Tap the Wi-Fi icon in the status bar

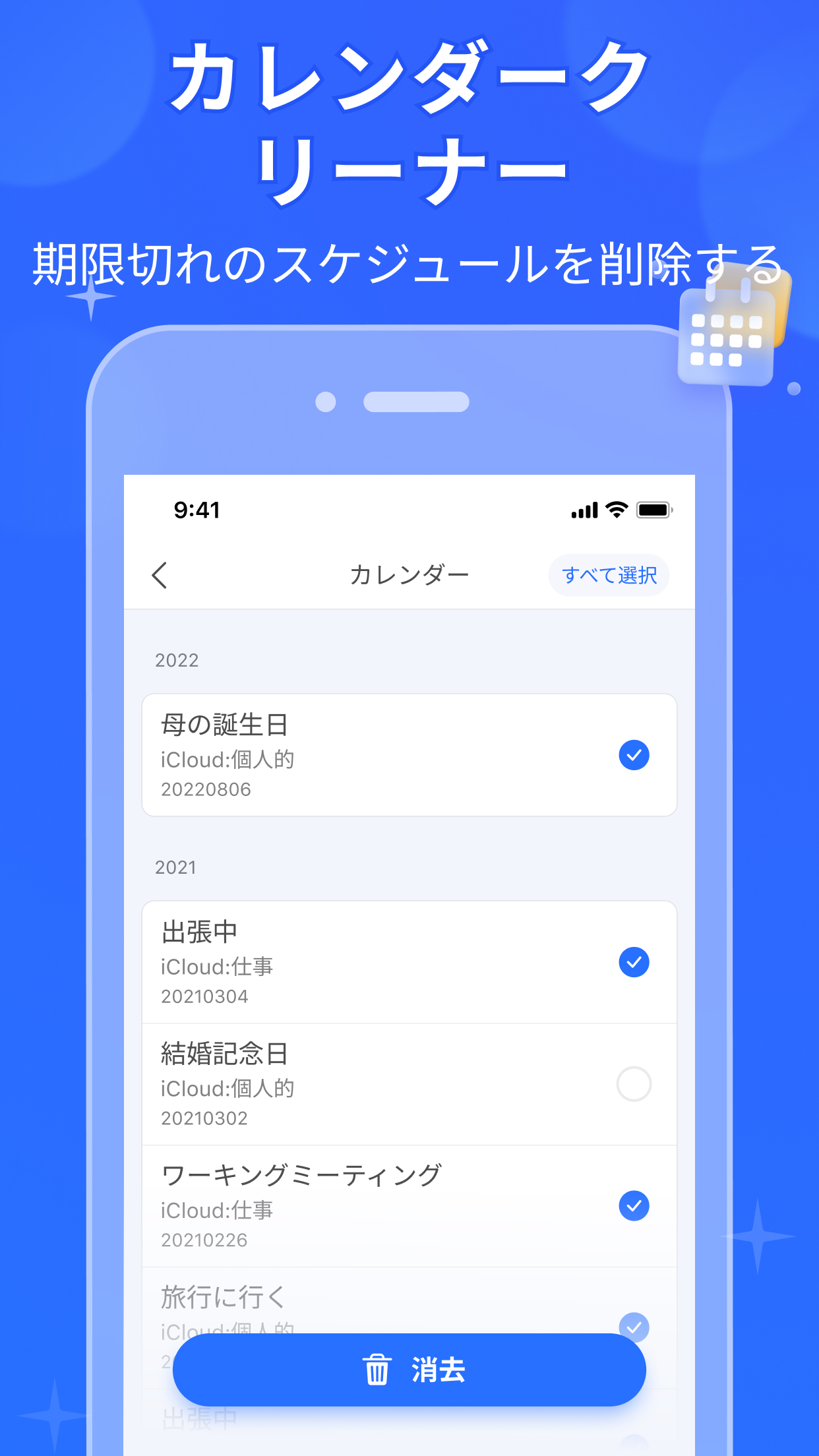coord(616,510)
